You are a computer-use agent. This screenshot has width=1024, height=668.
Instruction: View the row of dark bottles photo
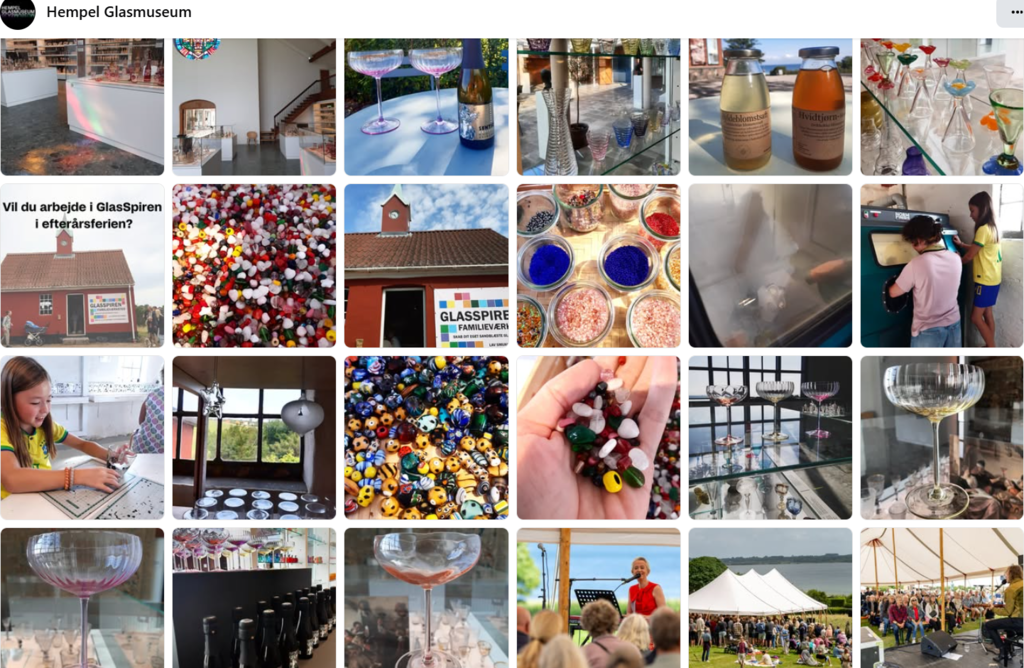[x=254, y=597]
